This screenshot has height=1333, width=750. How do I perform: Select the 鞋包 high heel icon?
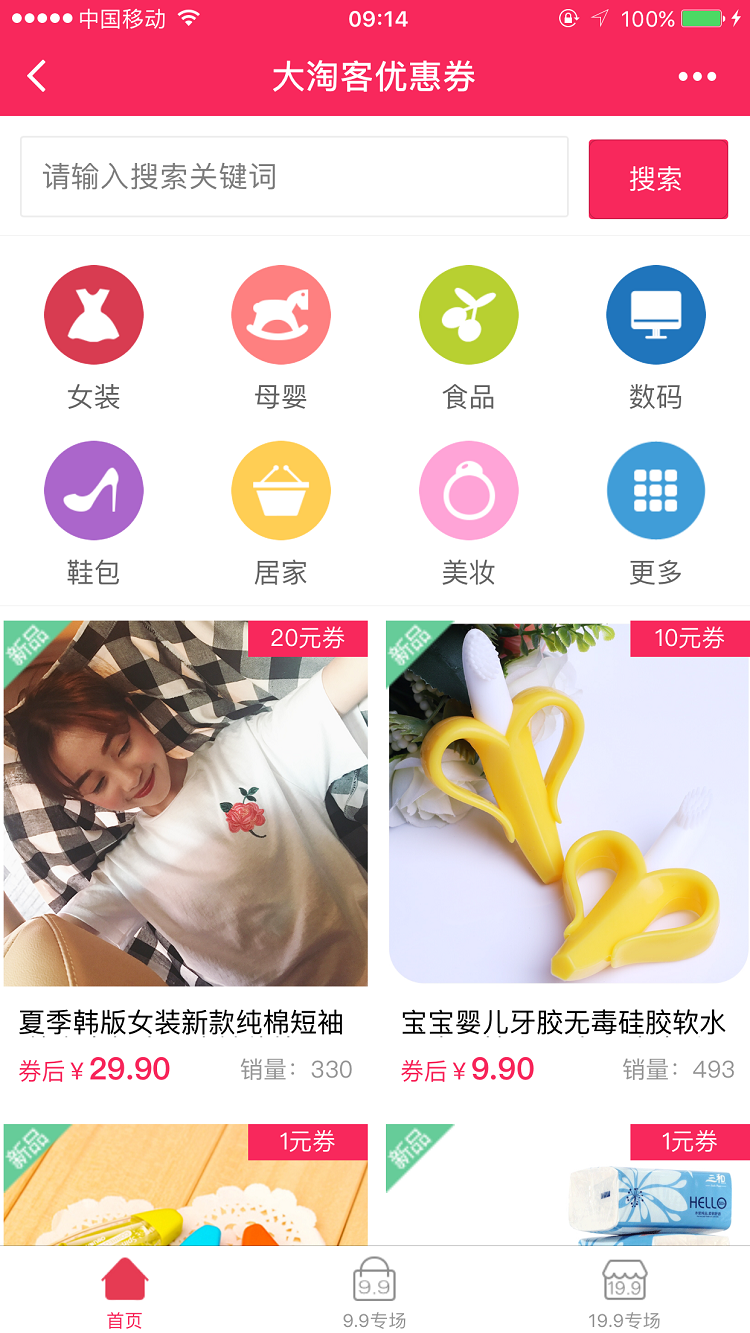pos(94,490)
